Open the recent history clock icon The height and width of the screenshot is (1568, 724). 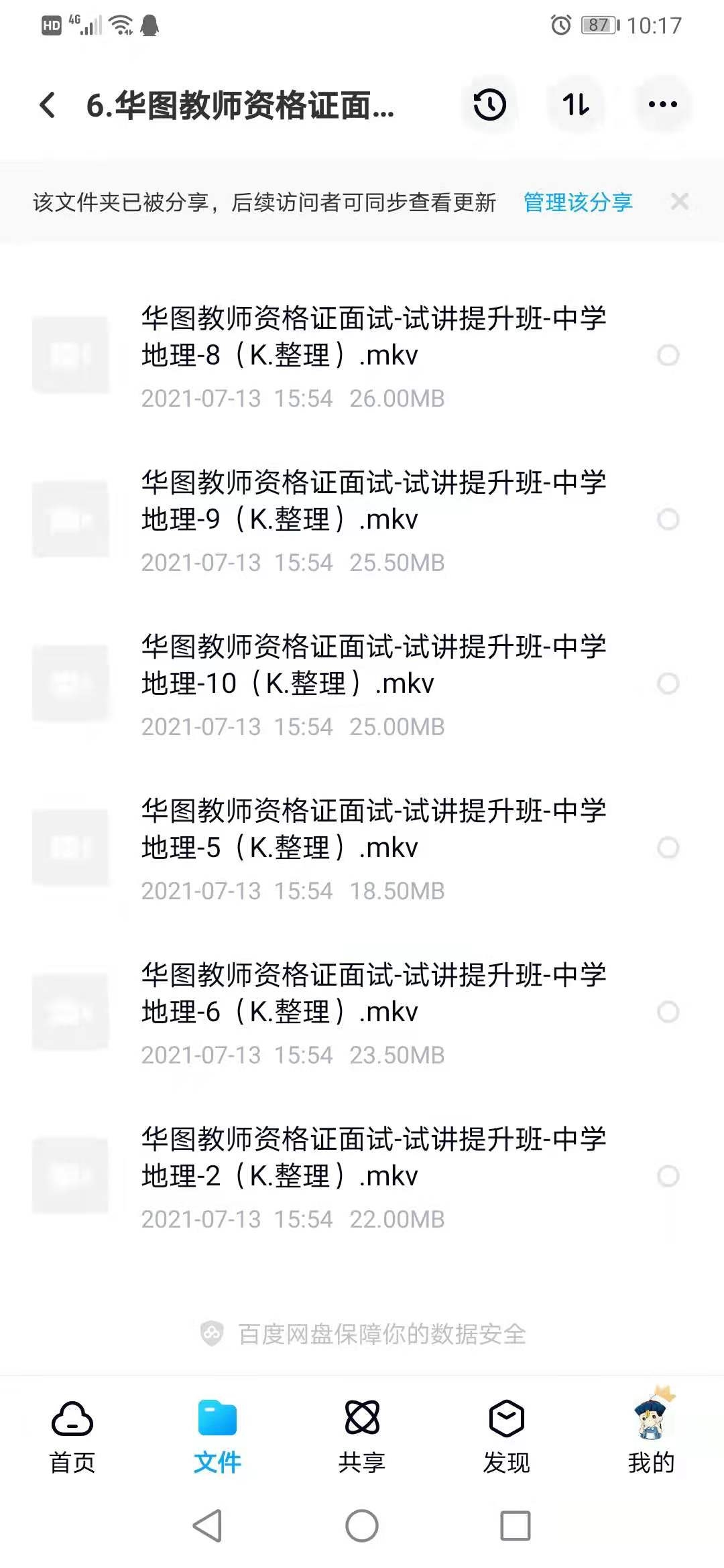coord(489,105)
